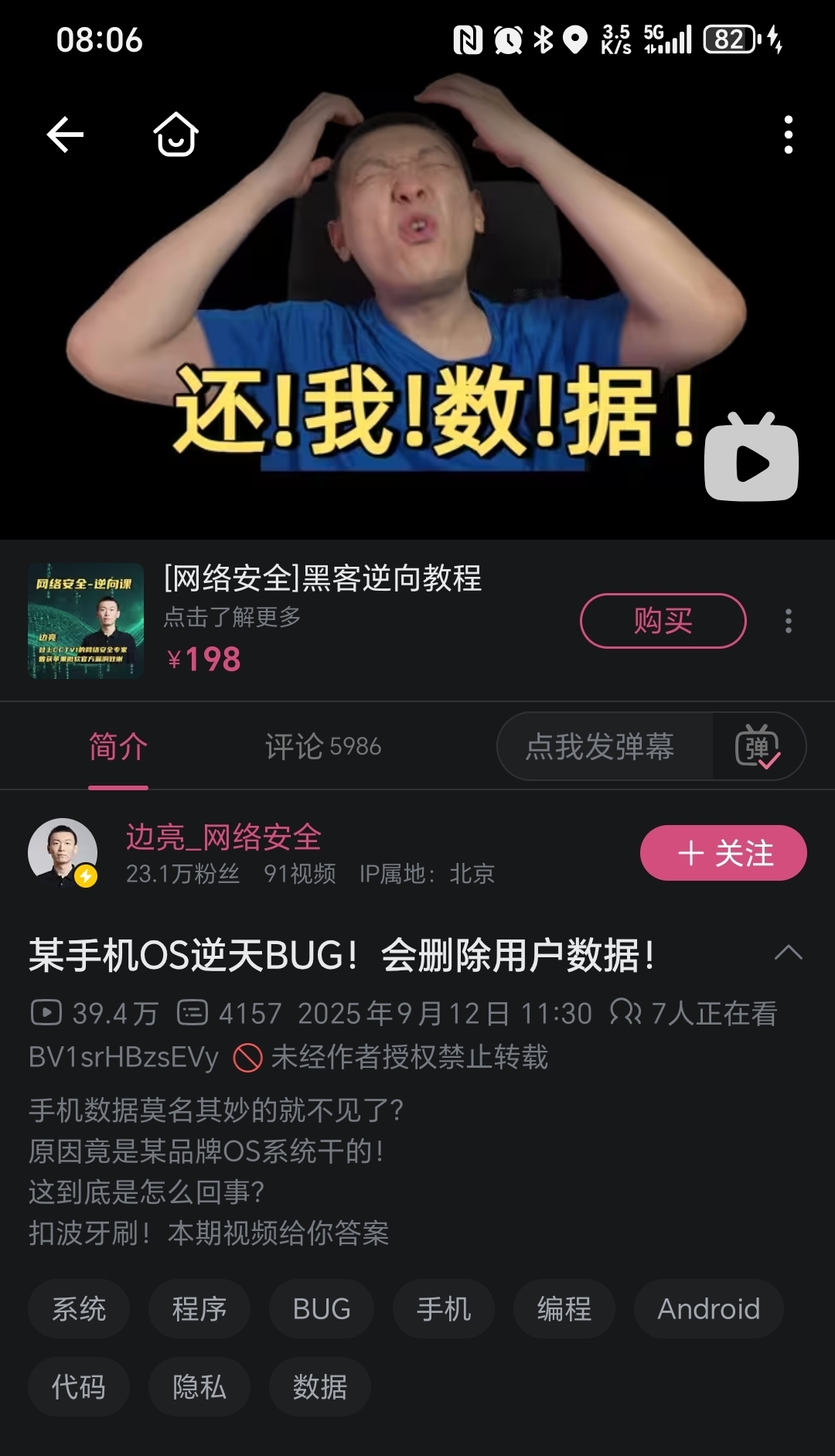Open 边亮_网络安全's profile avatar
The image size is (835, 1456).
point(63,853)
